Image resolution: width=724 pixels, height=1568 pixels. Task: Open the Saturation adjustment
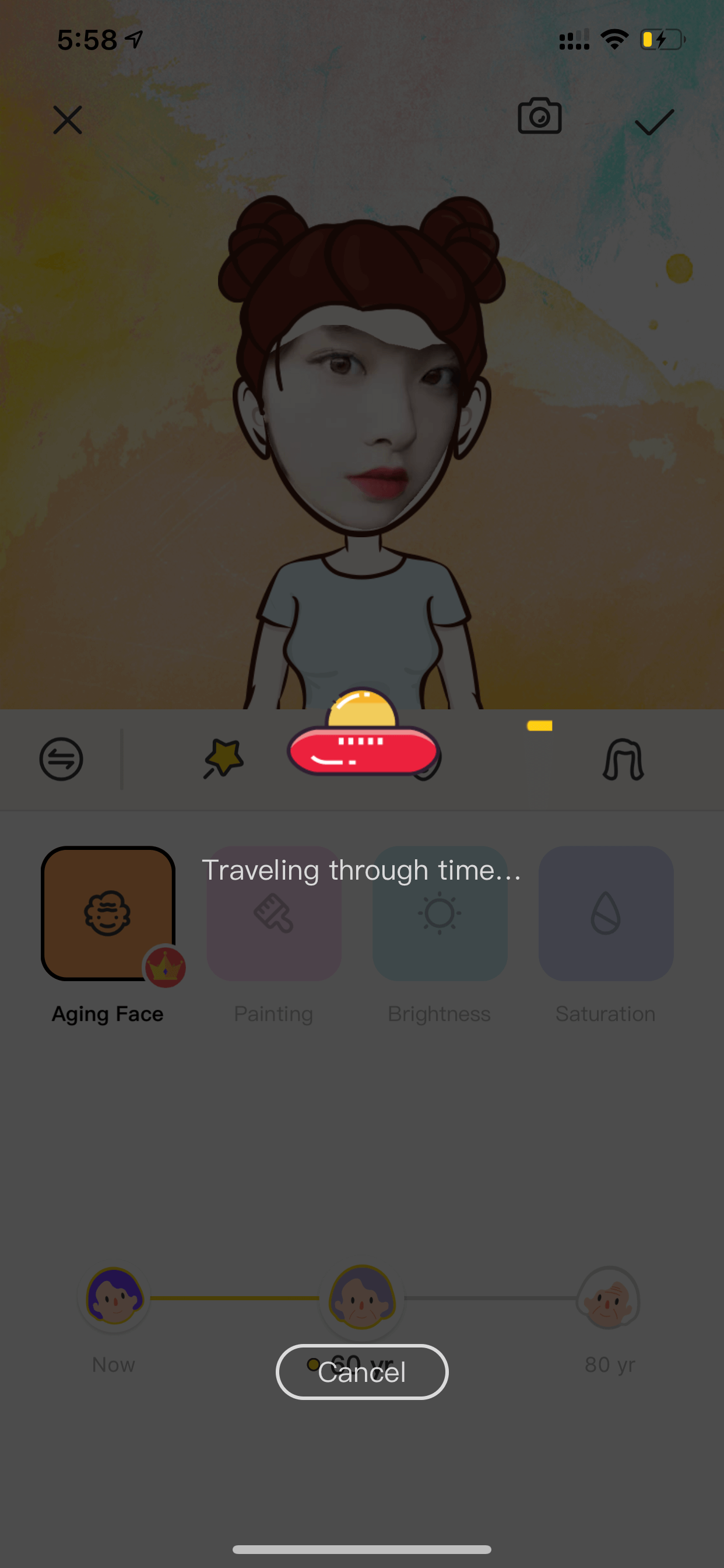coord(606,913)
